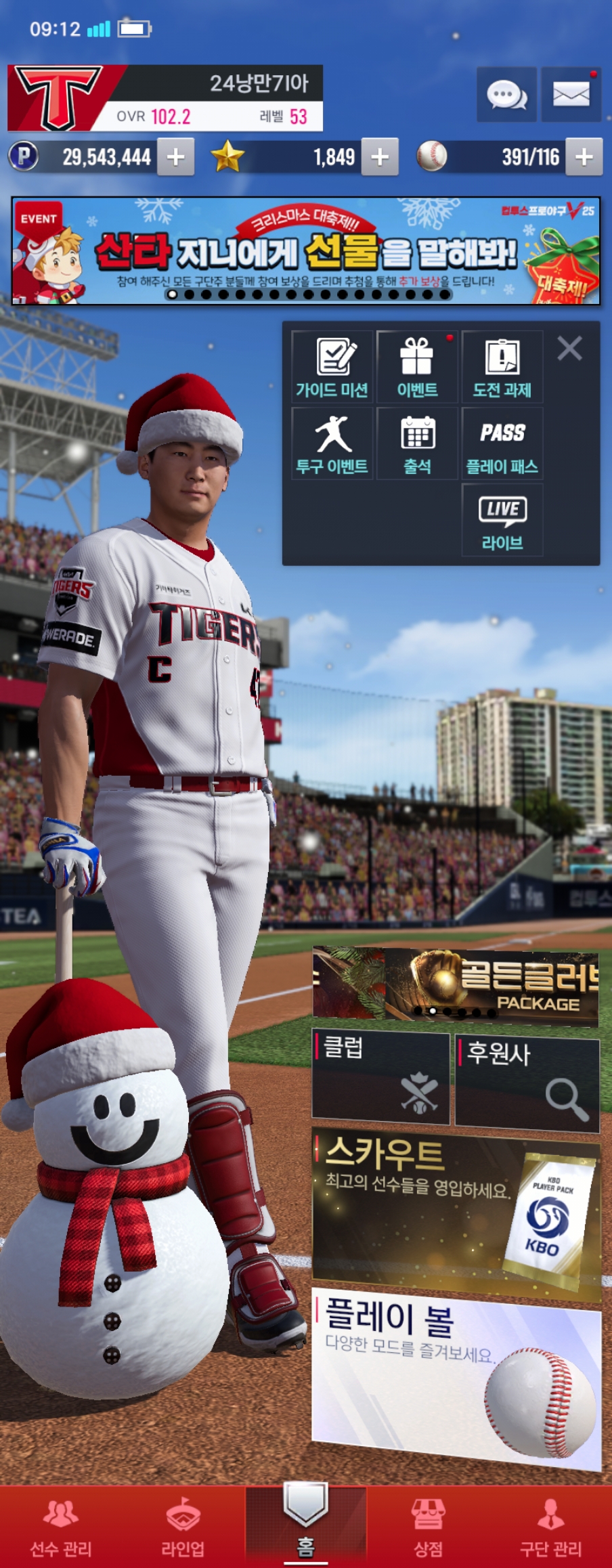The image size is (612, 1568).
Task: Open the chat speech bubble icon
Action: tap(506, 95)
